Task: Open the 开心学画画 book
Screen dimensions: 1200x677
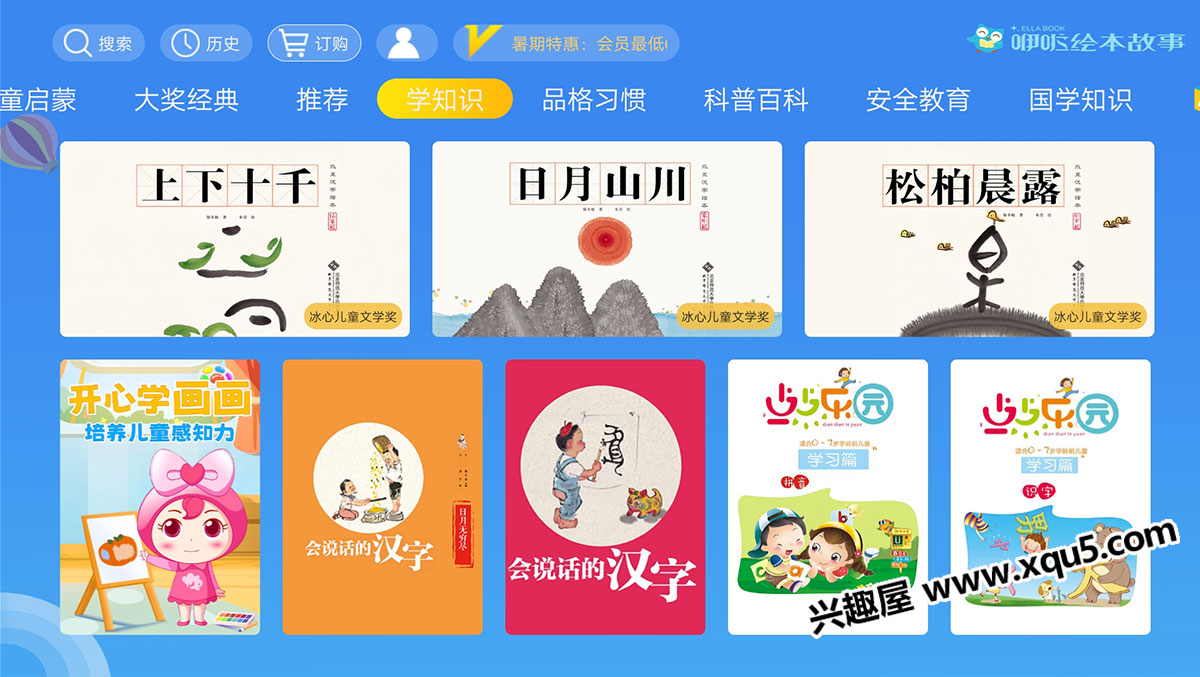Action: [x=160, y=497]
